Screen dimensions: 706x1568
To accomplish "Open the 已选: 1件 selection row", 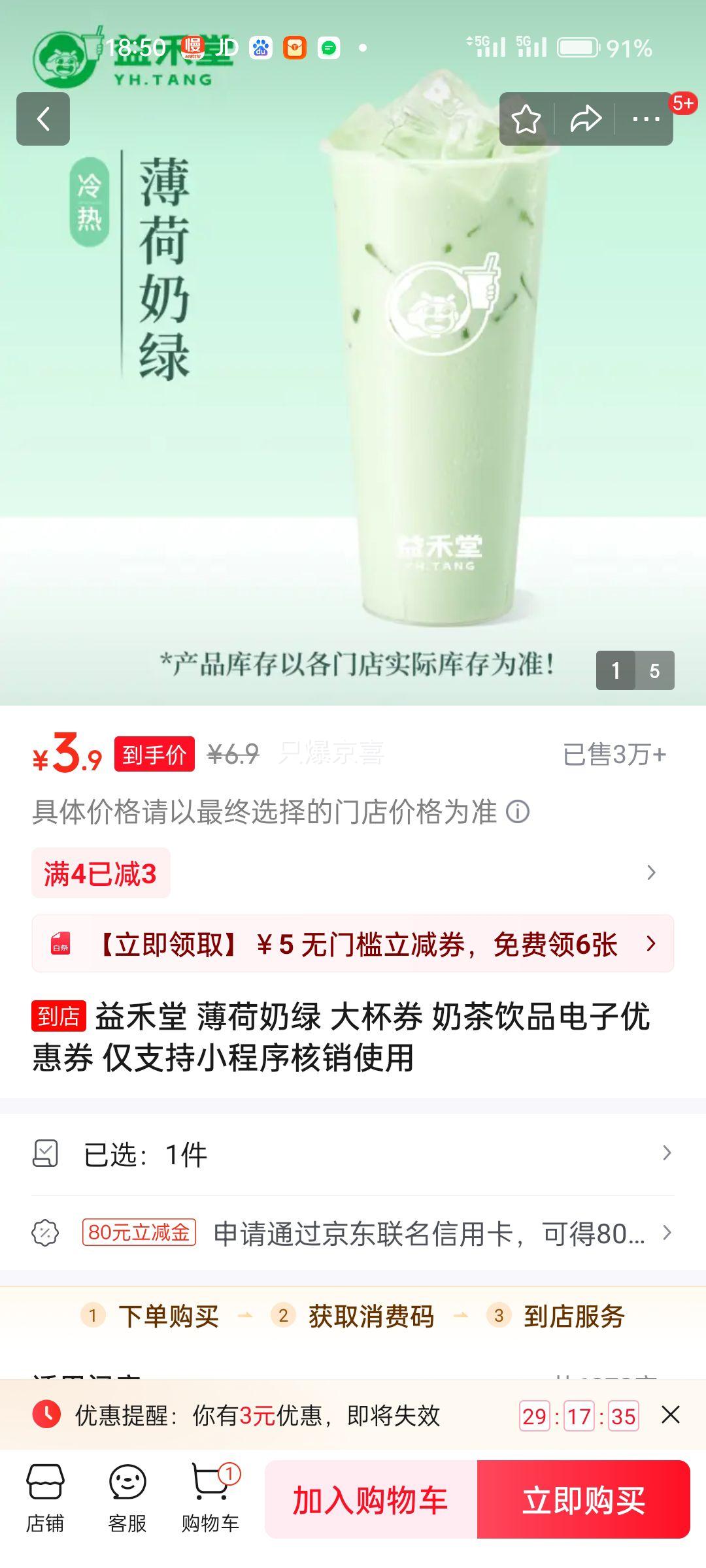I will tap(353, 1154).
